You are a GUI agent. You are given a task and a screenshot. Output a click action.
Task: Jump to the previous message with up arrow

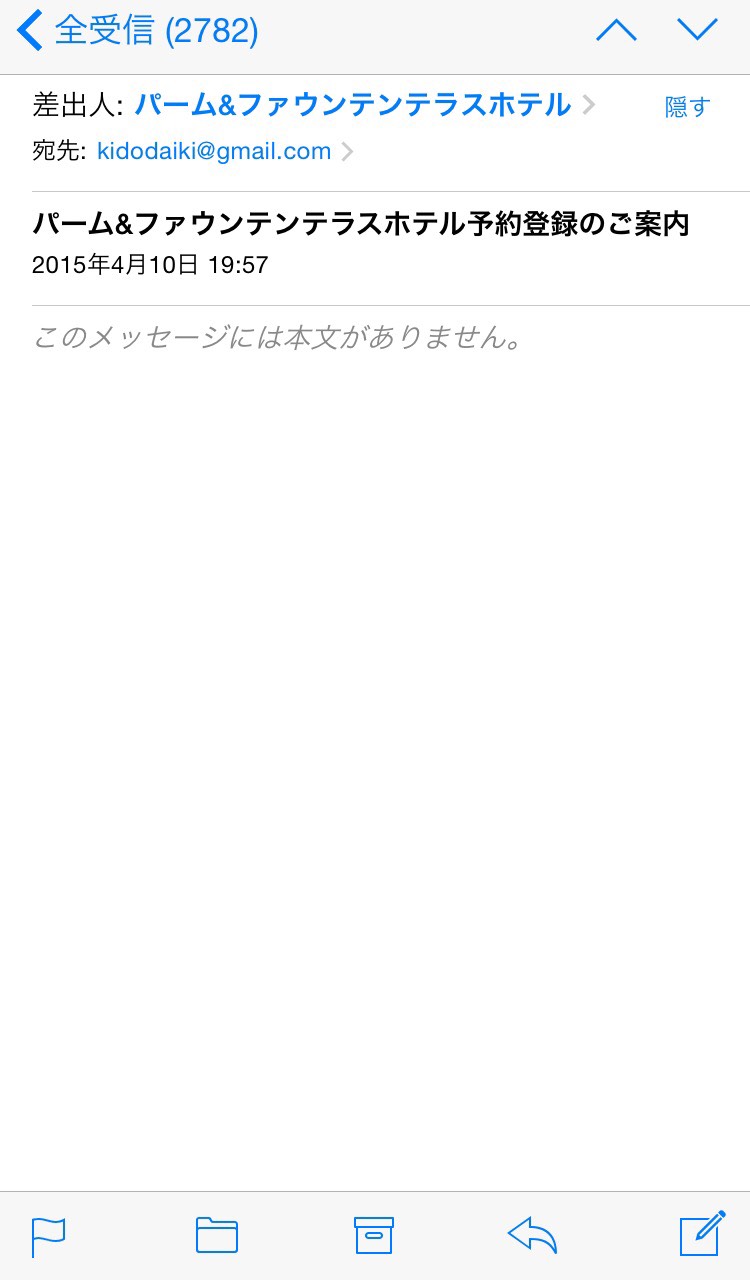(616, 31)
